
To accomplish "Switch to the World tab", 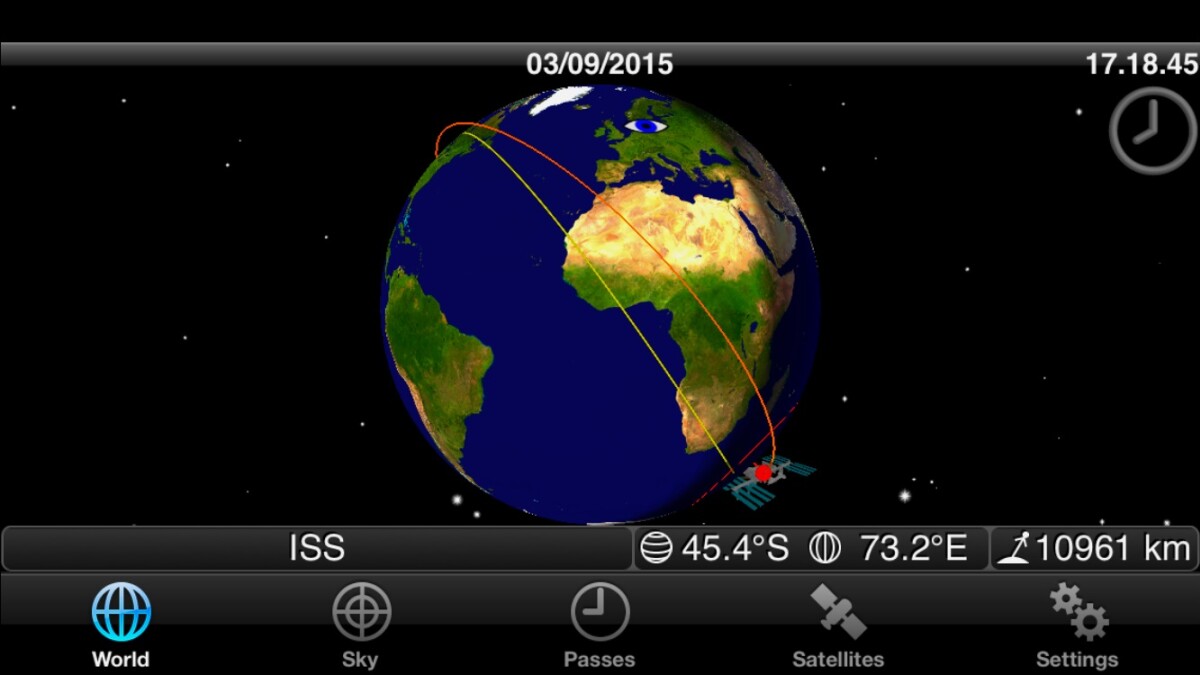I will [121, 624].
